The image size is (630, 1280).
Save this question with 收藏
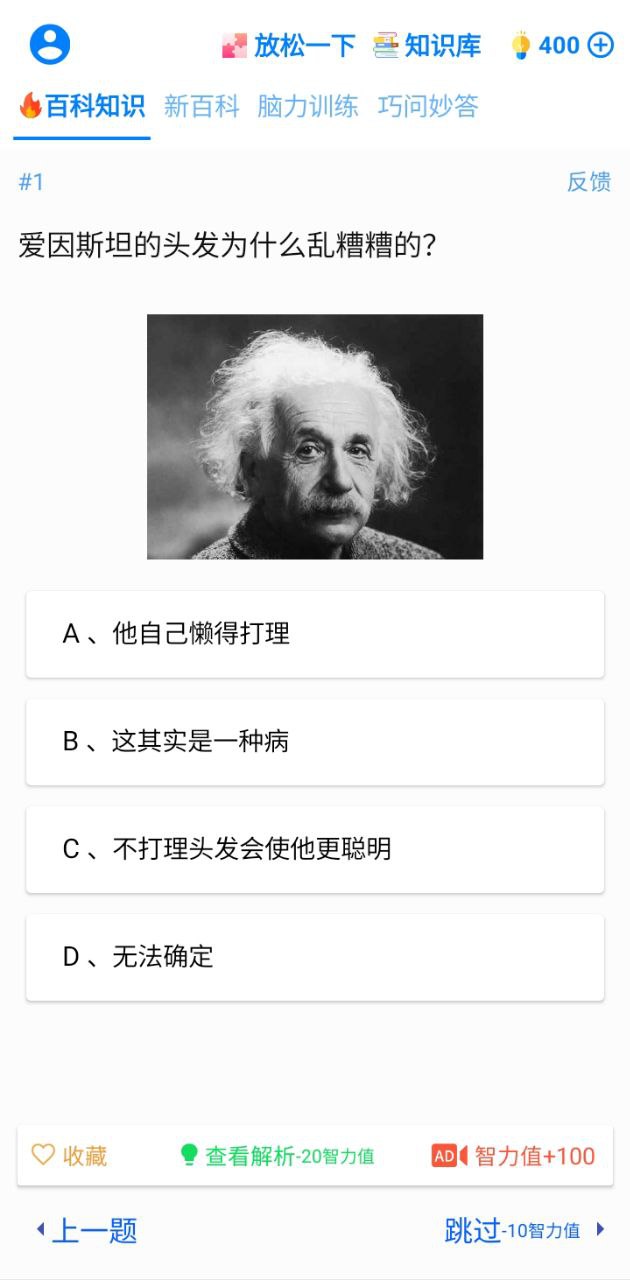[70, 1156]
